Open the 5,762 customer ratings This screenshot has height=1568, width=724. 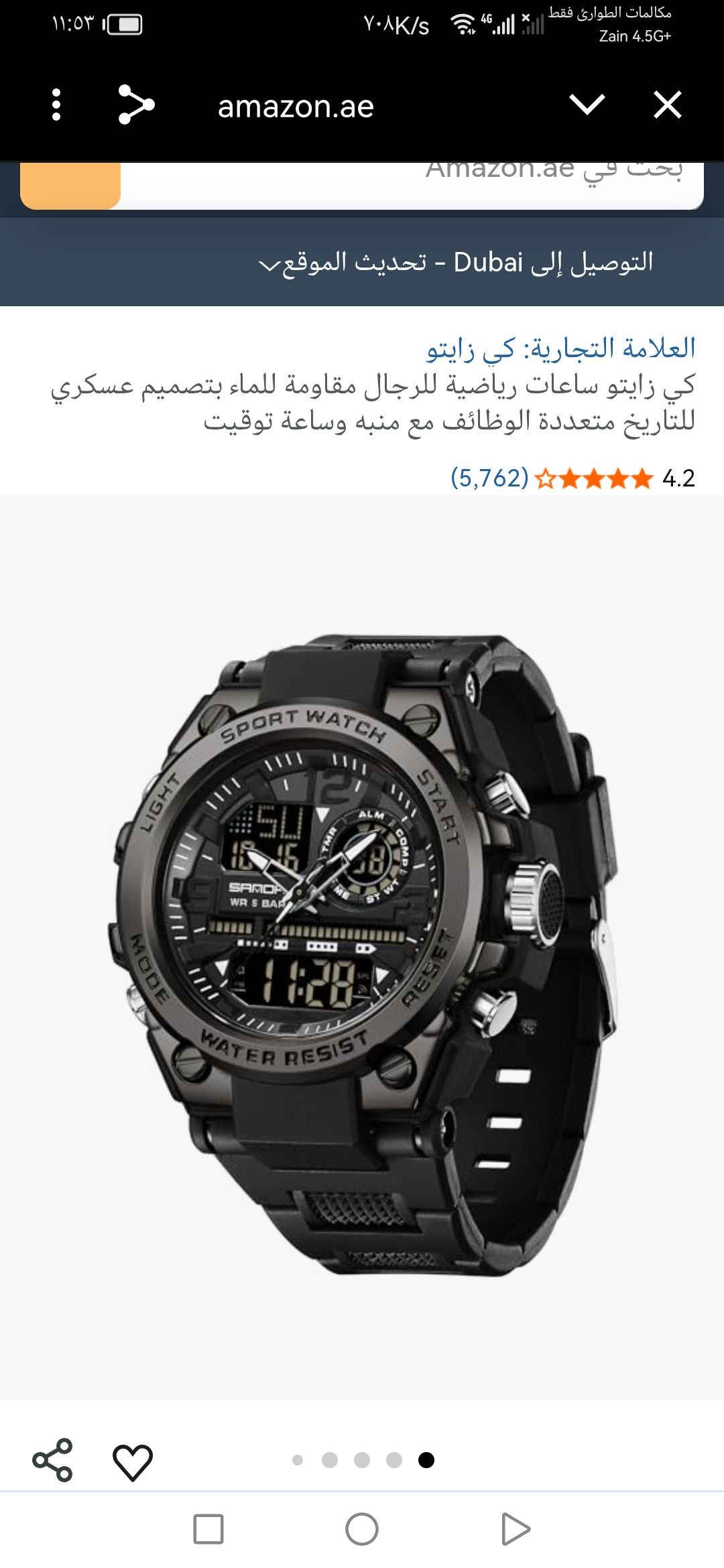pyautogui.click(x=489, y=478)
